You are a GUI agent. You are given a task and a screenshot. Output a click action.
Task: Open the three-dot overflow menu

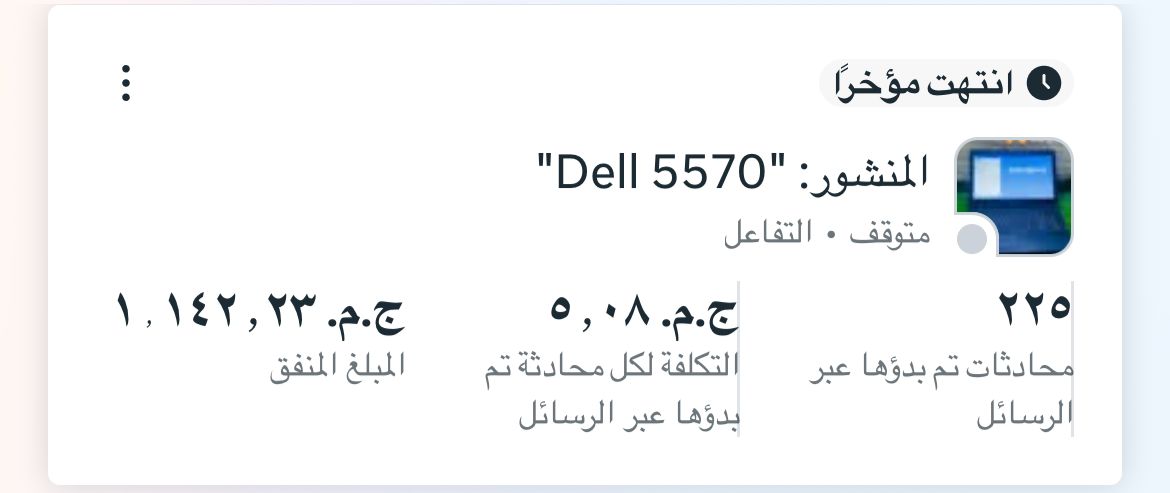click(x=126, y=83)
